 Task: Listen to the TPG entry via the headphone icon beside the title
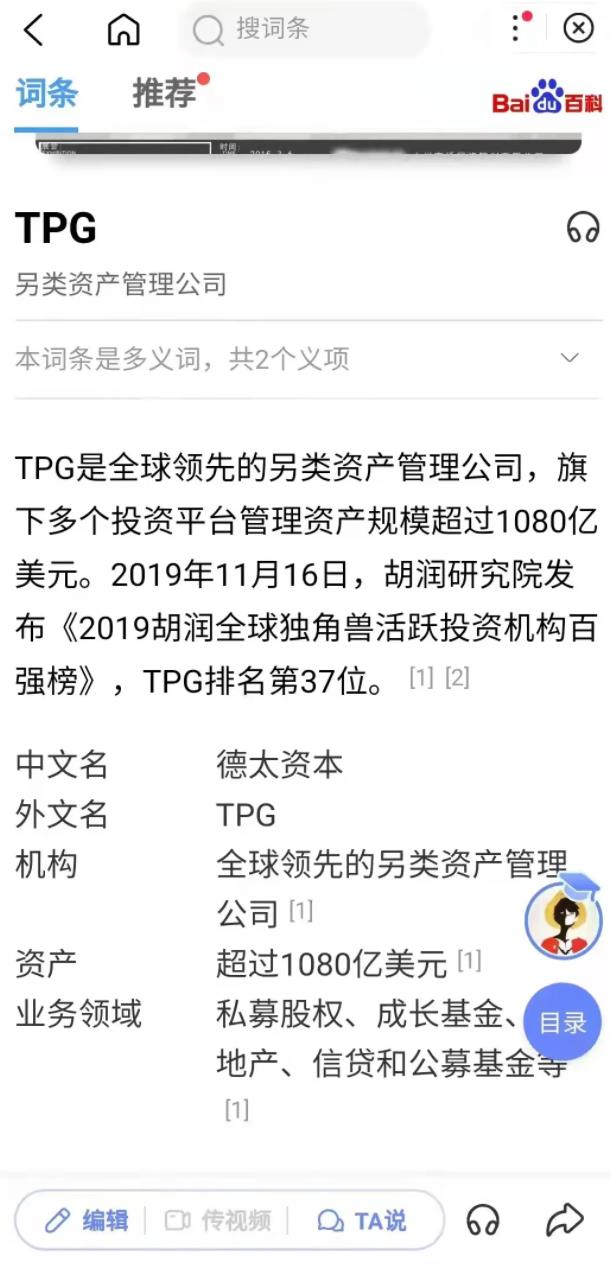[x=582, y=228]
